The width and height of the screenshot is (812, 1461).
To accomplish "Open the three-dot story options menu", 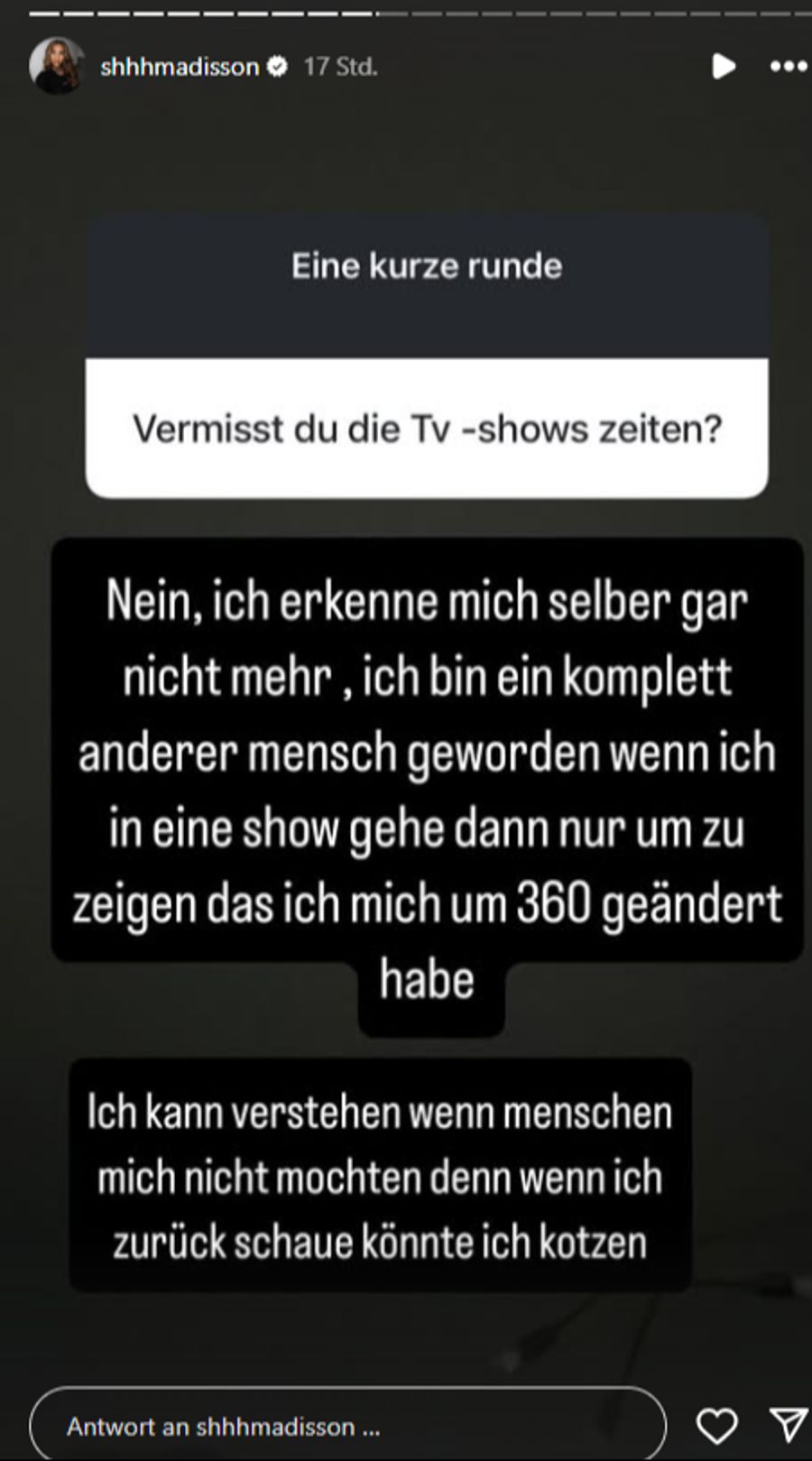I will pos(788,67).
